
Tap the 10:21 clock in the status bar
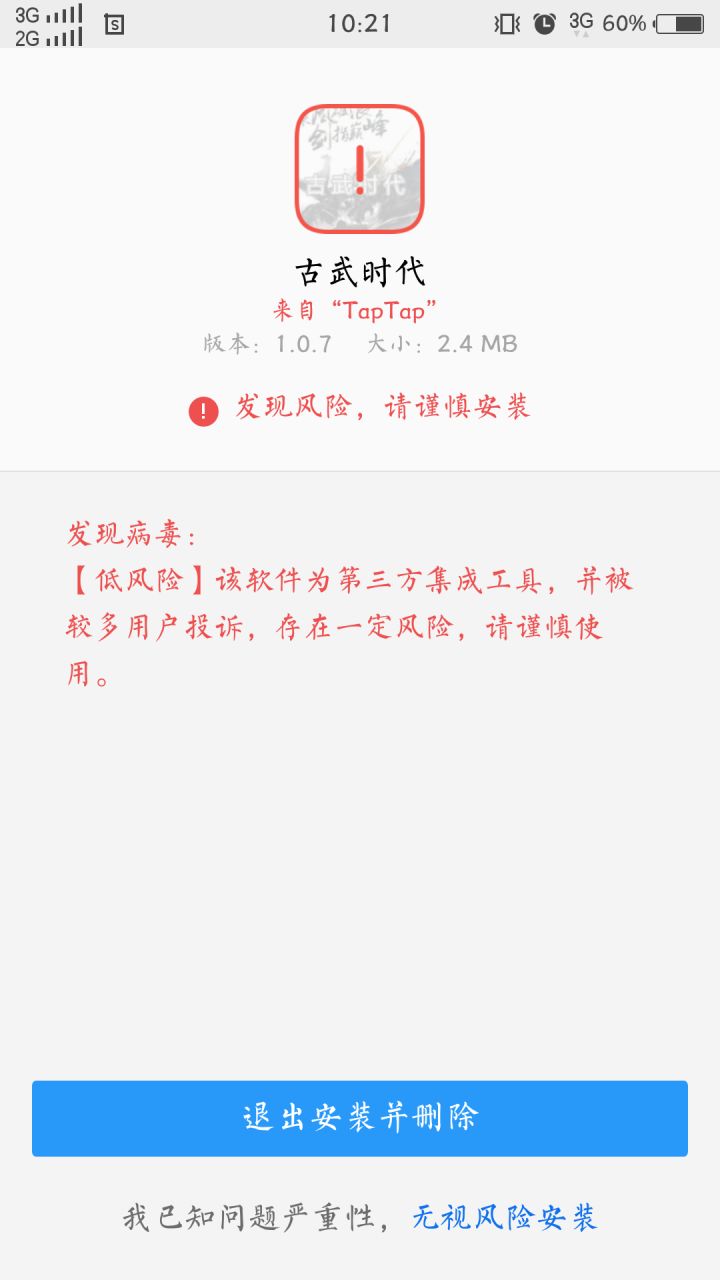pyautogui.click(x=358, y=23)
